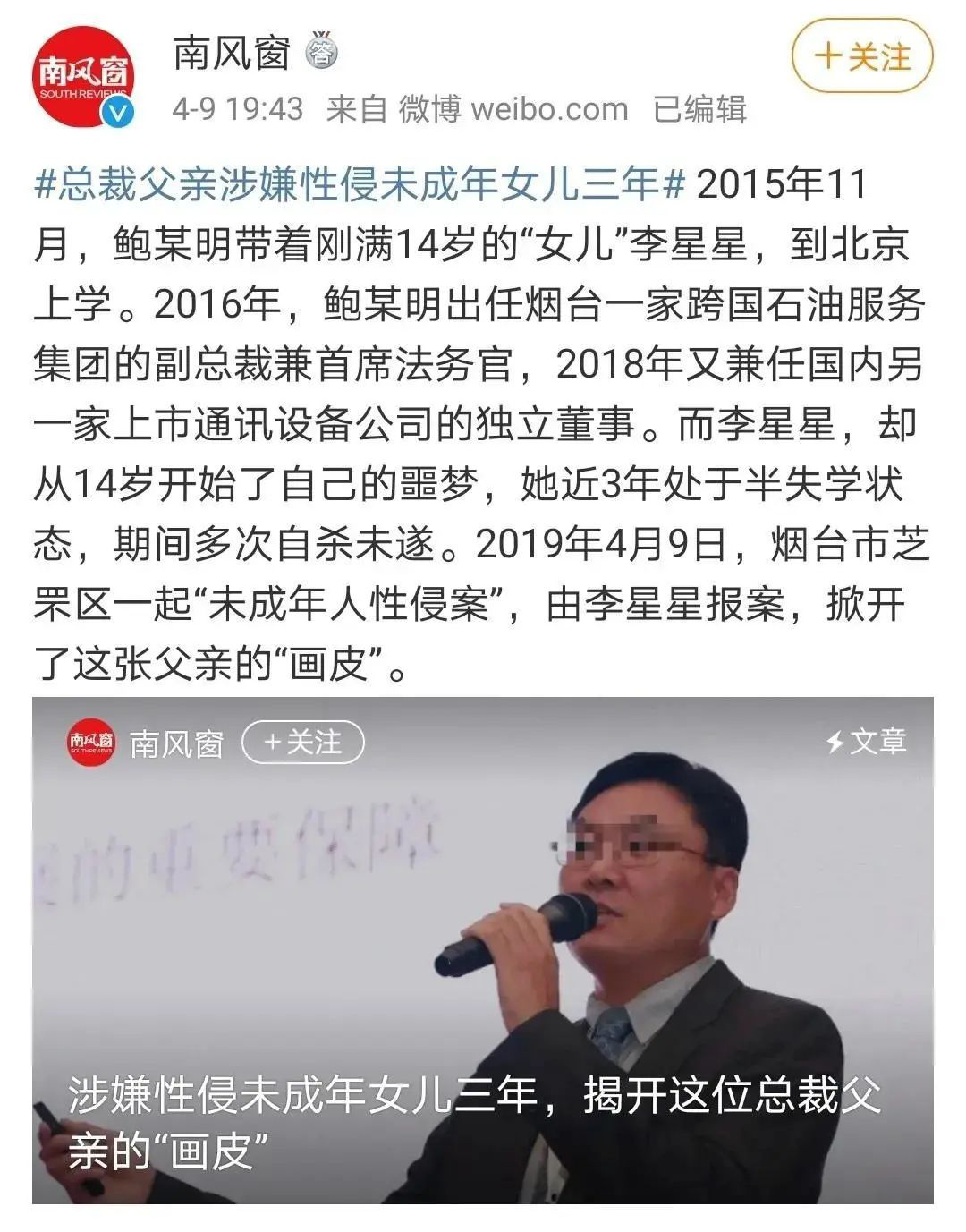Open 南风窗 profile avatar
Image resolution: width=966 pixels, height=1232 pixels.
click(83, 77)
